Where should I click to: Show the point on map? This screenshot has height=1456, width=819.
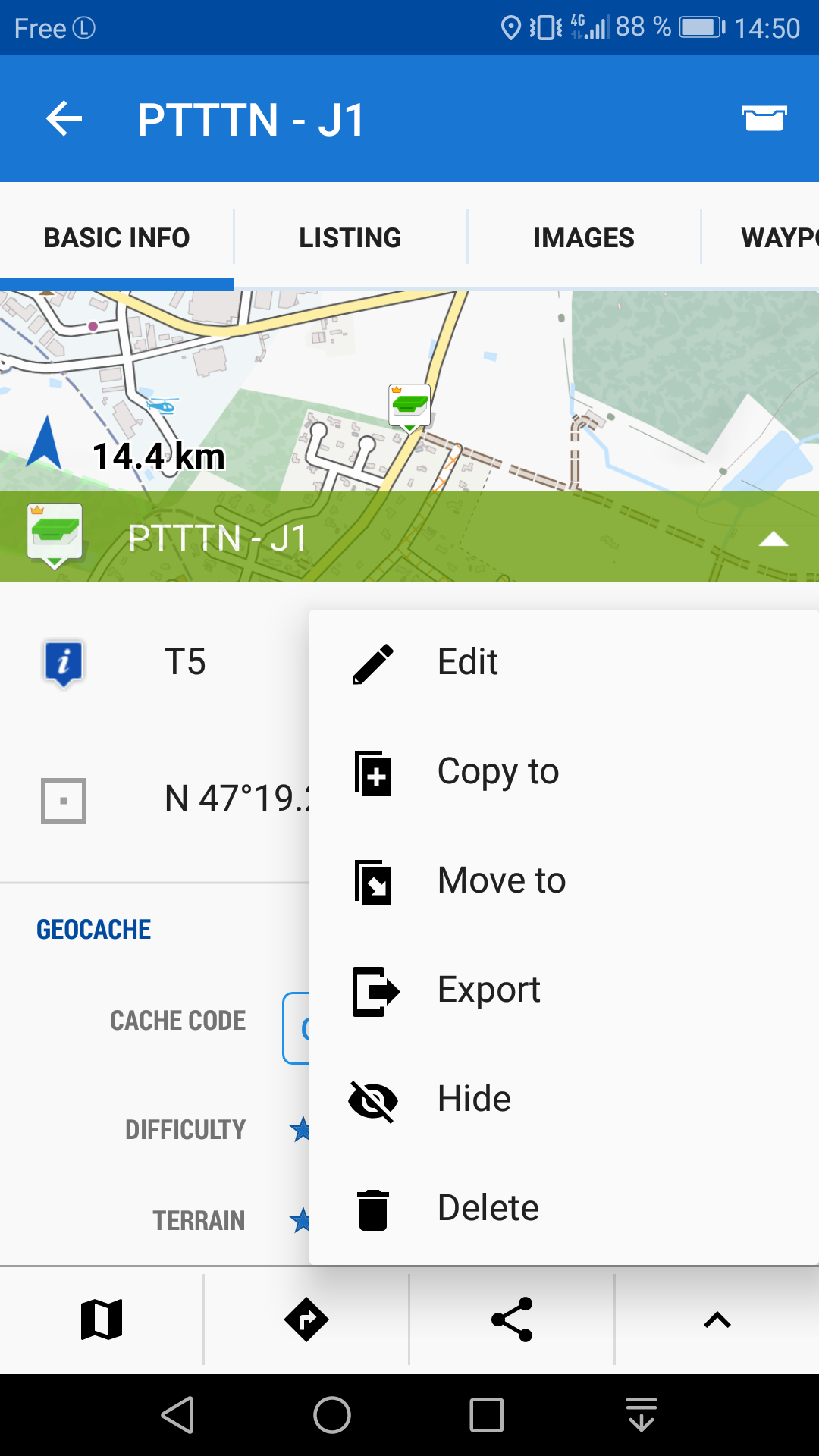coord(102,1320)
